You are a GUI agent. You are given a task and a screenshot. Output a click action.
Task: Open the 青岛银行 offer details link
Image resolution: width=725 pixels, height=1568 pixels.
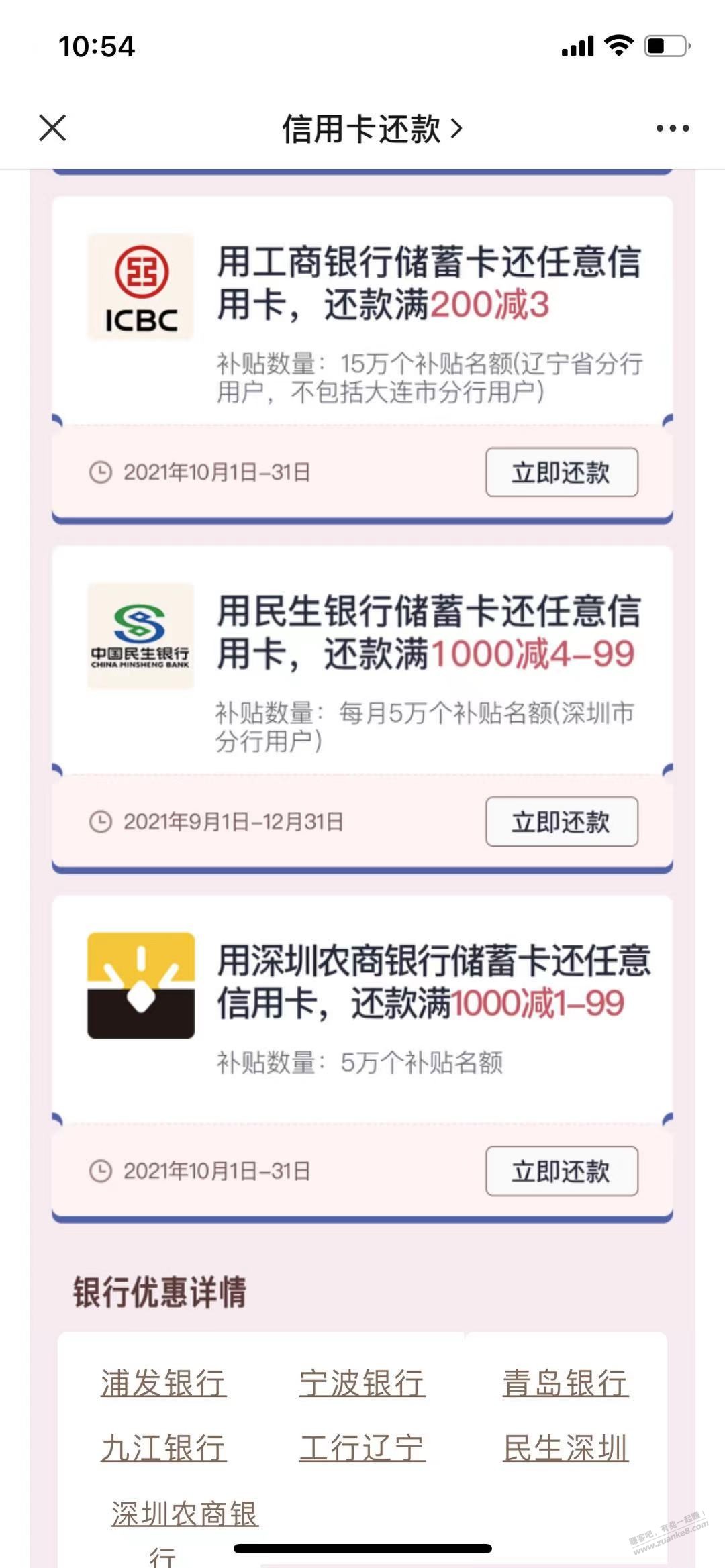(x=565, y=1383)
